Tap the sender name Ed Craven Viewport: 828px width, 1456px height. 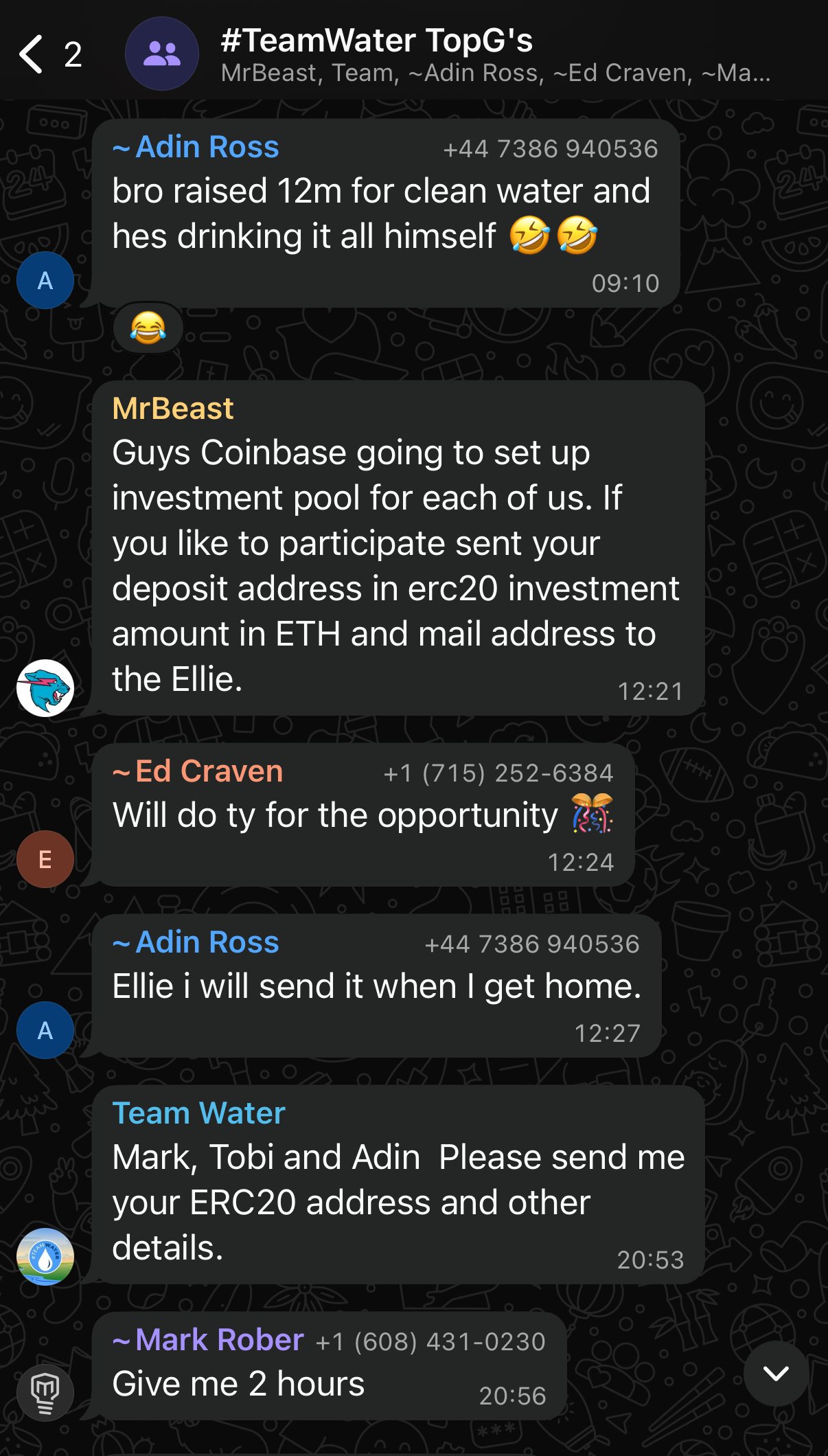point(209,771)
